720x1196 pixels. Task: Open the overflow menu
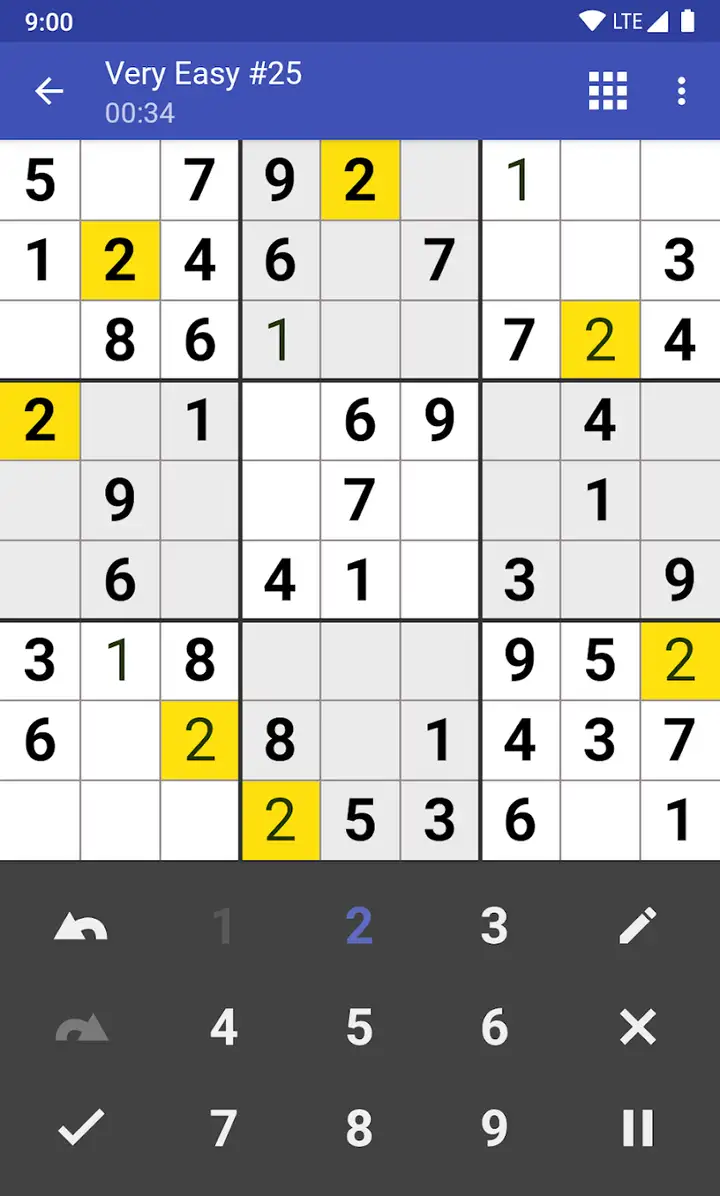(x=681, y=92)
